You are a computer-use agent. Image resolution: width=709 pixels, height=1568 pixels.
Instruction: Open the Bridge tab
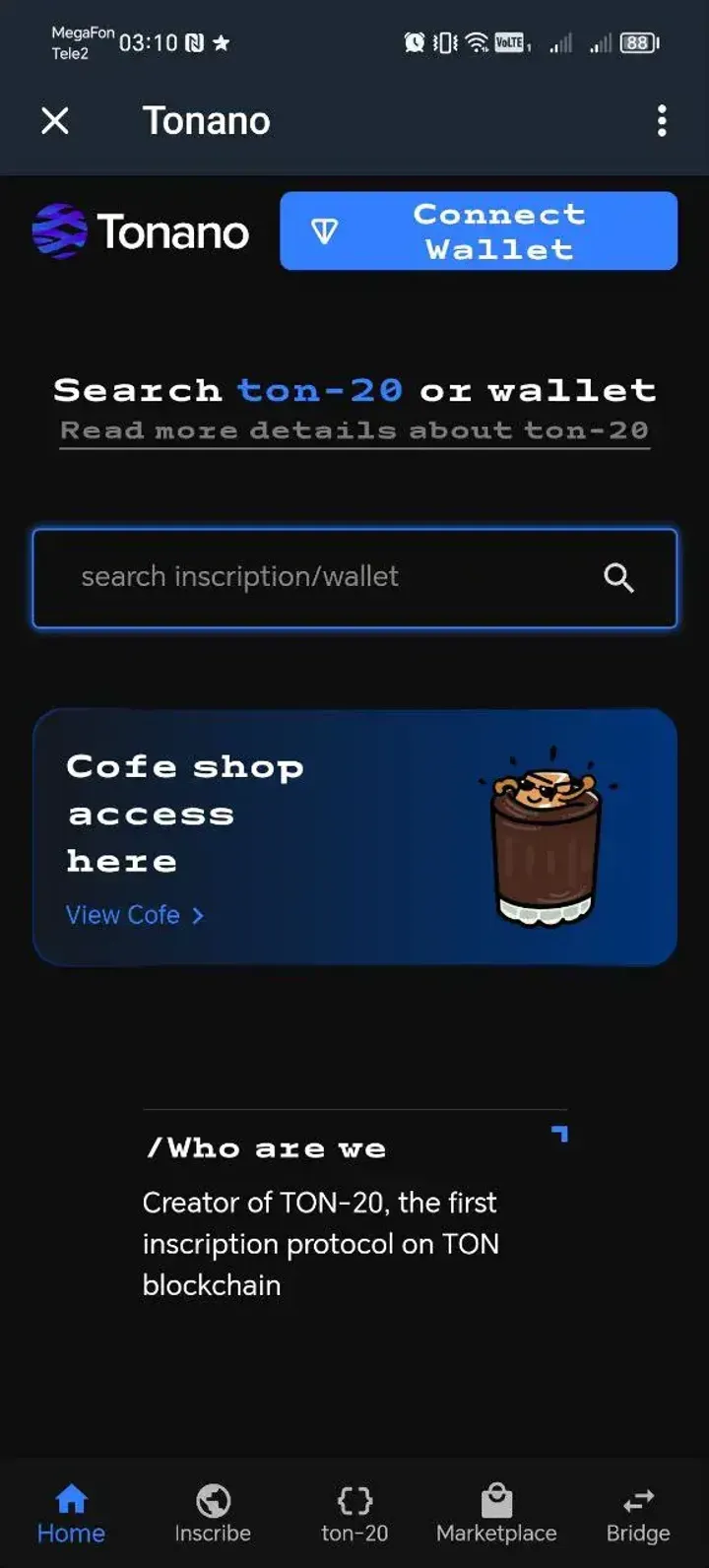tap(638, 1514)
